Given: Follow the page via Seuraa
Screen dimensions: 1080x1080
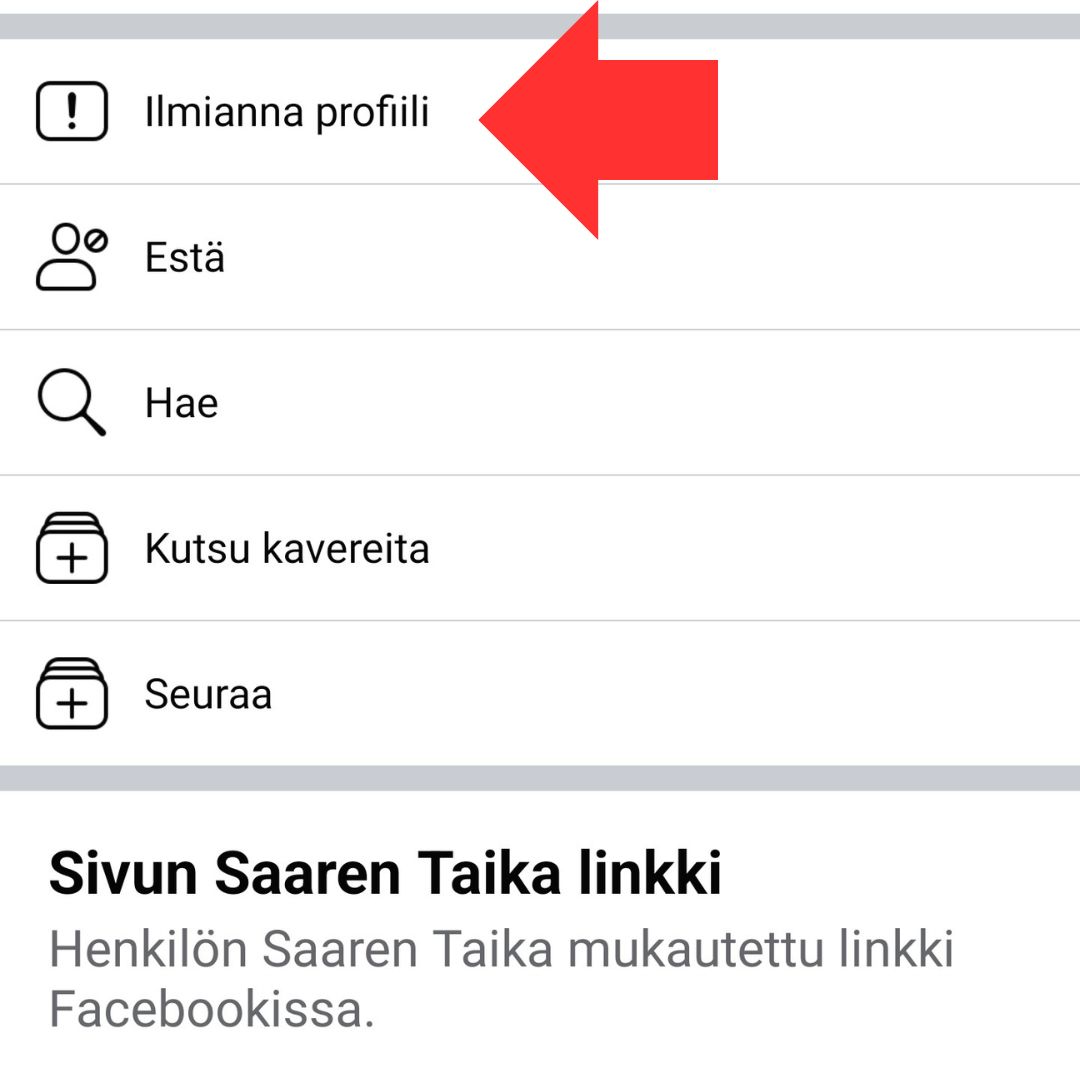Looking at the screenshot, I should (x=208, y=694).
